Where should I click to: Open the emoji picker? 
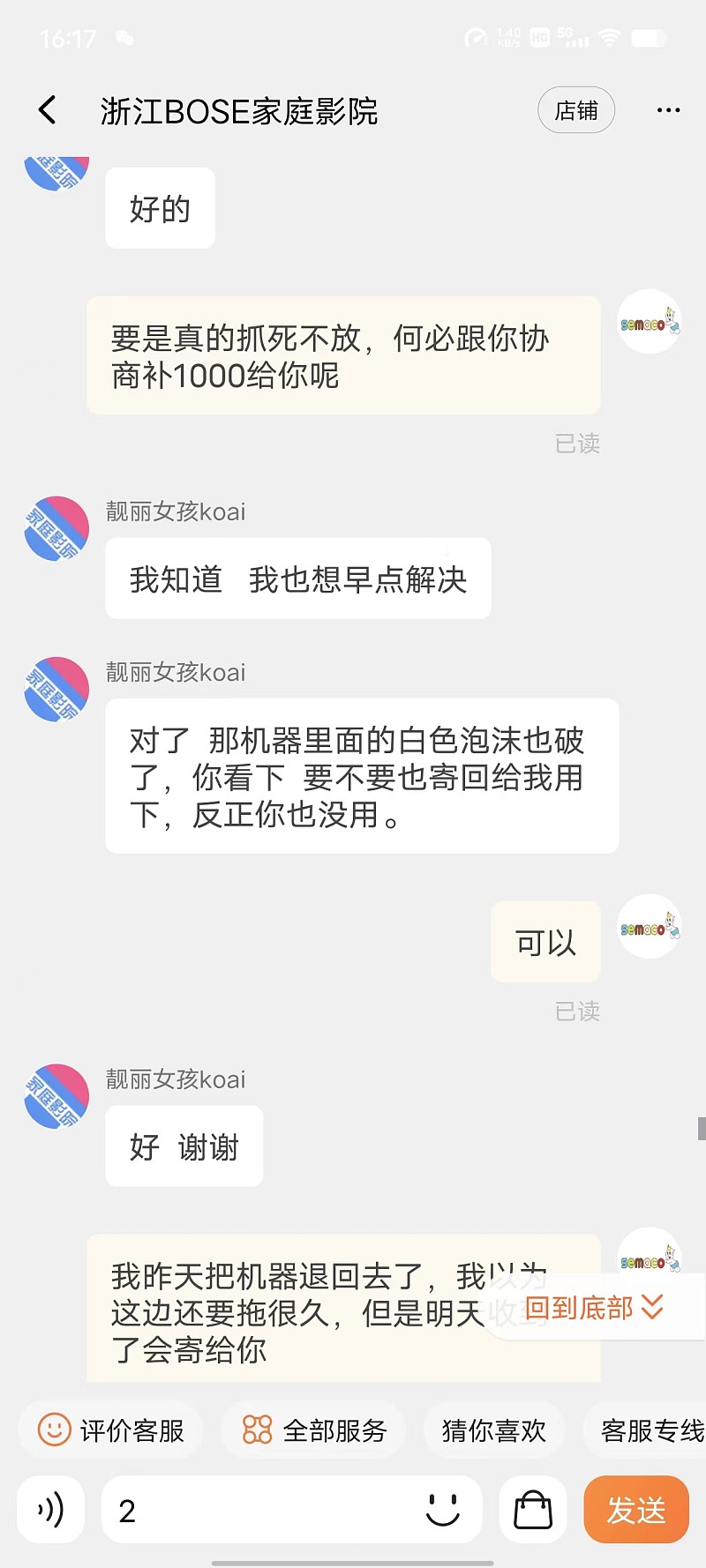(x=443, y=1510)
